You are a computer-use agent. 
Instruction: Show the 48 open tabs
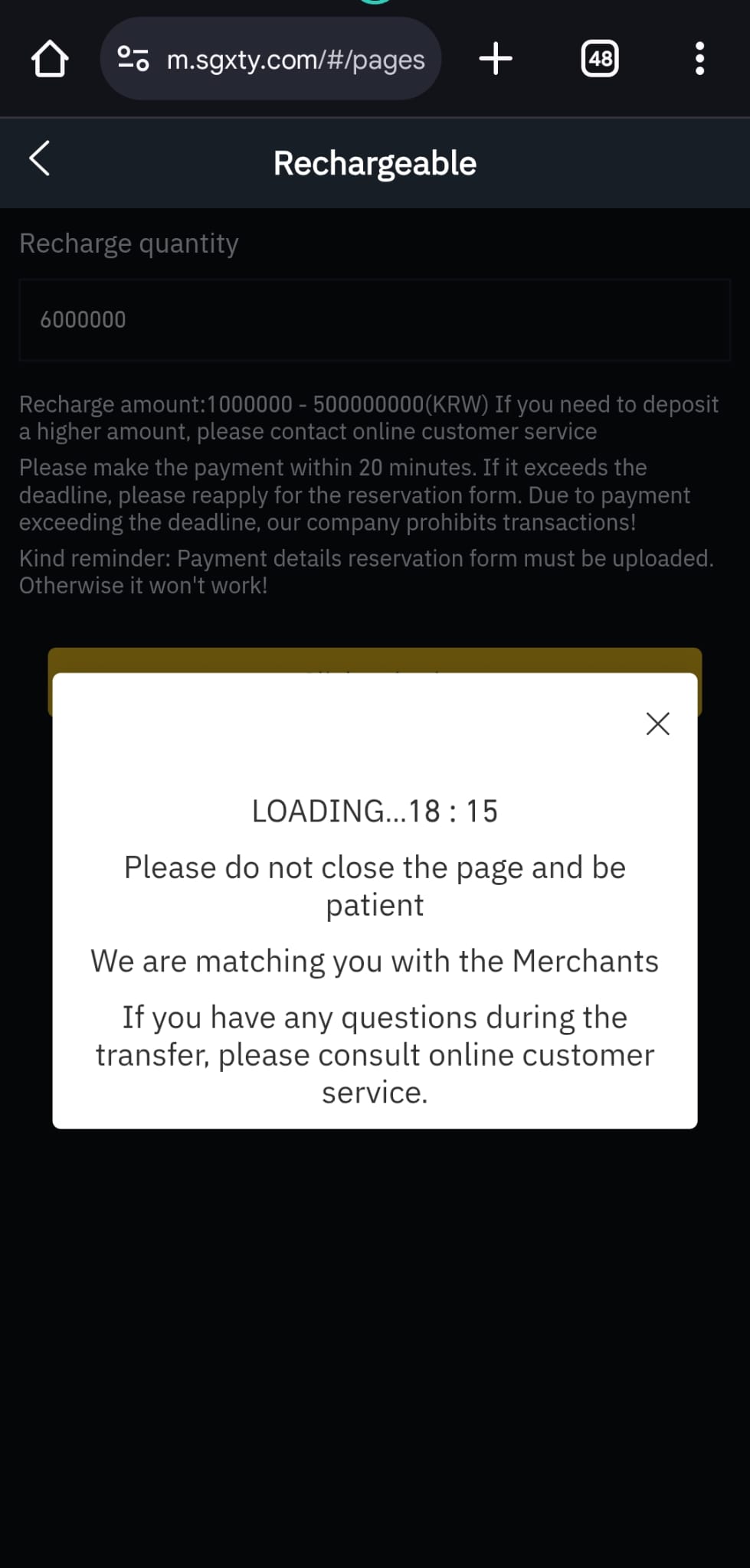600,59
